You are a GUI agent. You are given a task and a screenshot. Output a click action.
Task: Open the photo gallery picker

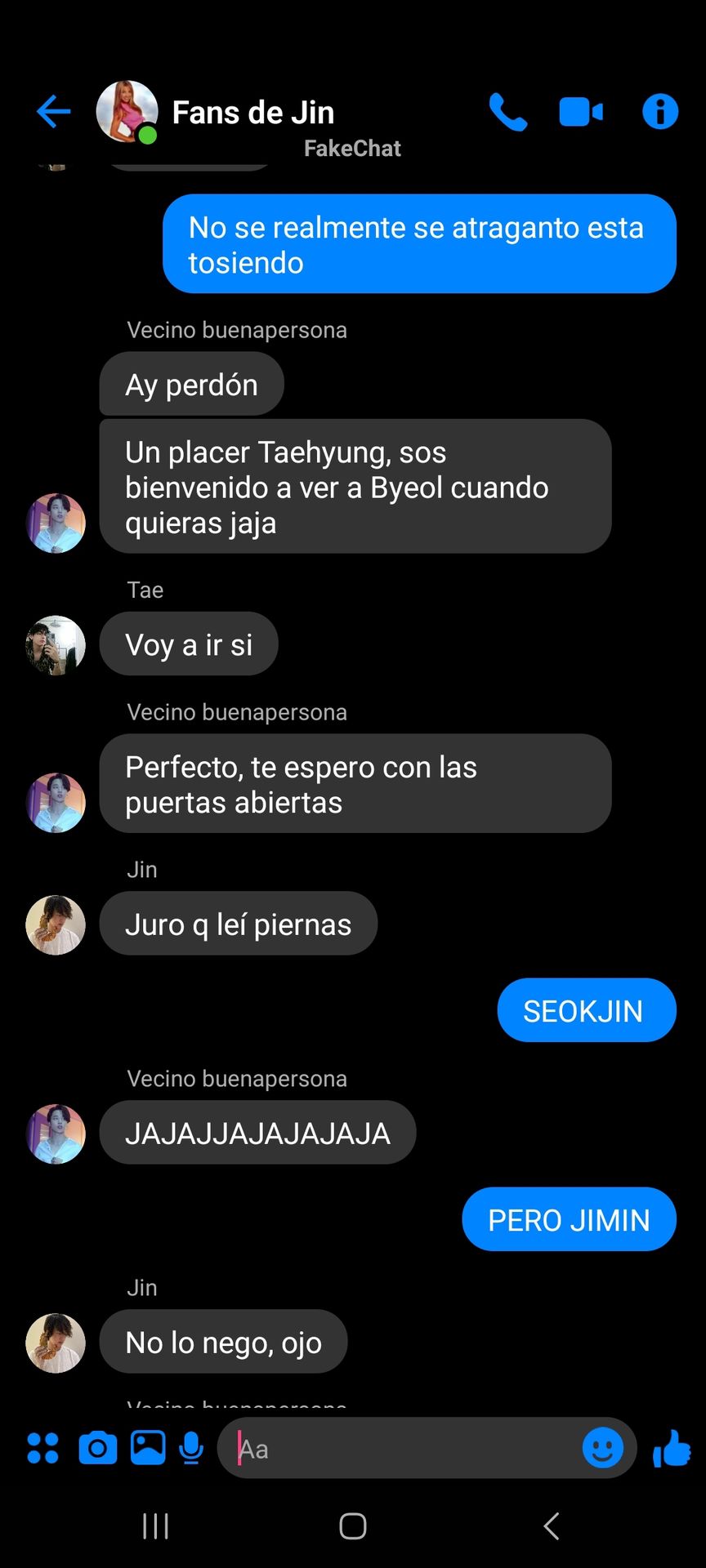(148, 1448)
